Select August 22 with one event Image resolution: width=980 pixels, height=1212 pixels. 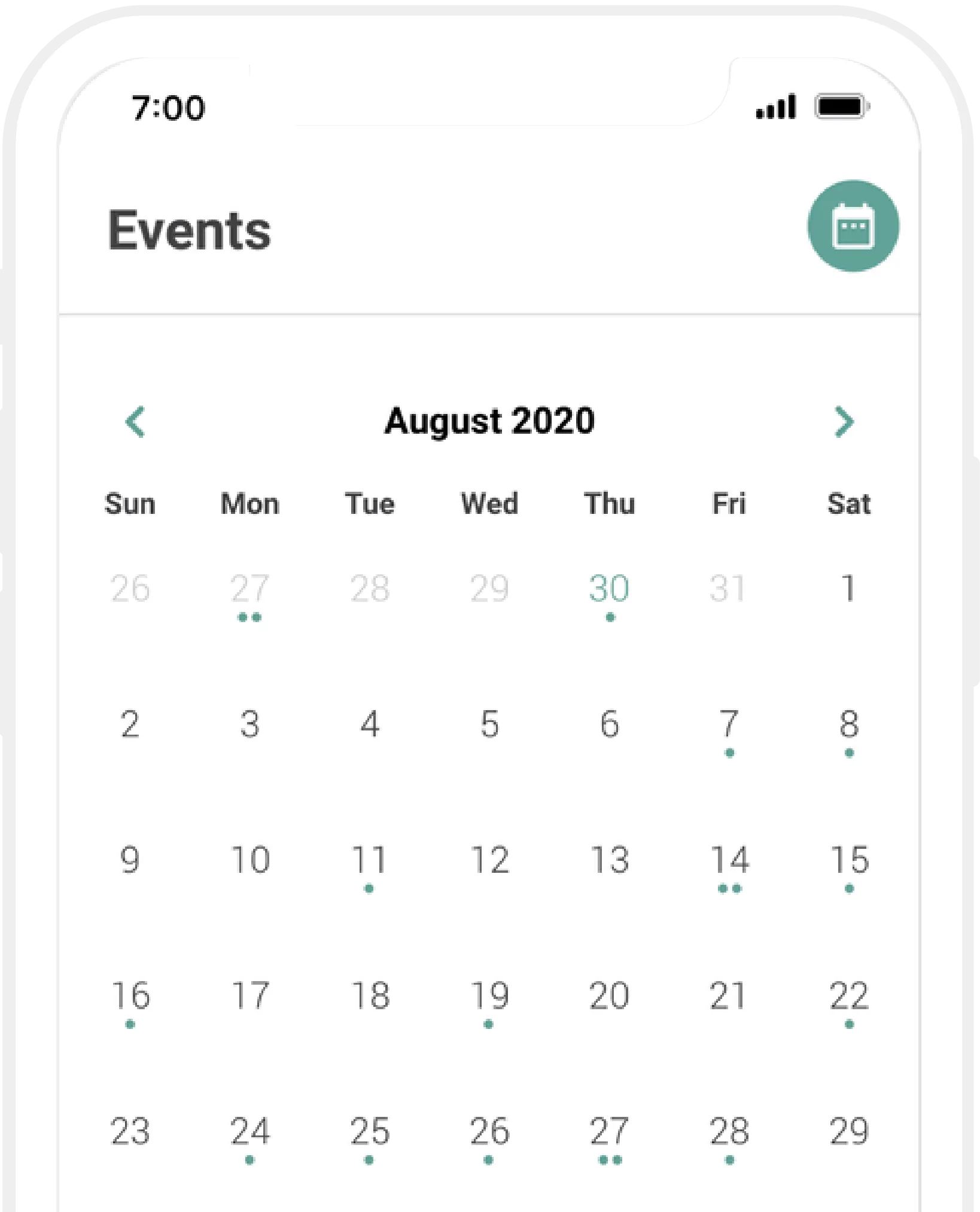849,994
